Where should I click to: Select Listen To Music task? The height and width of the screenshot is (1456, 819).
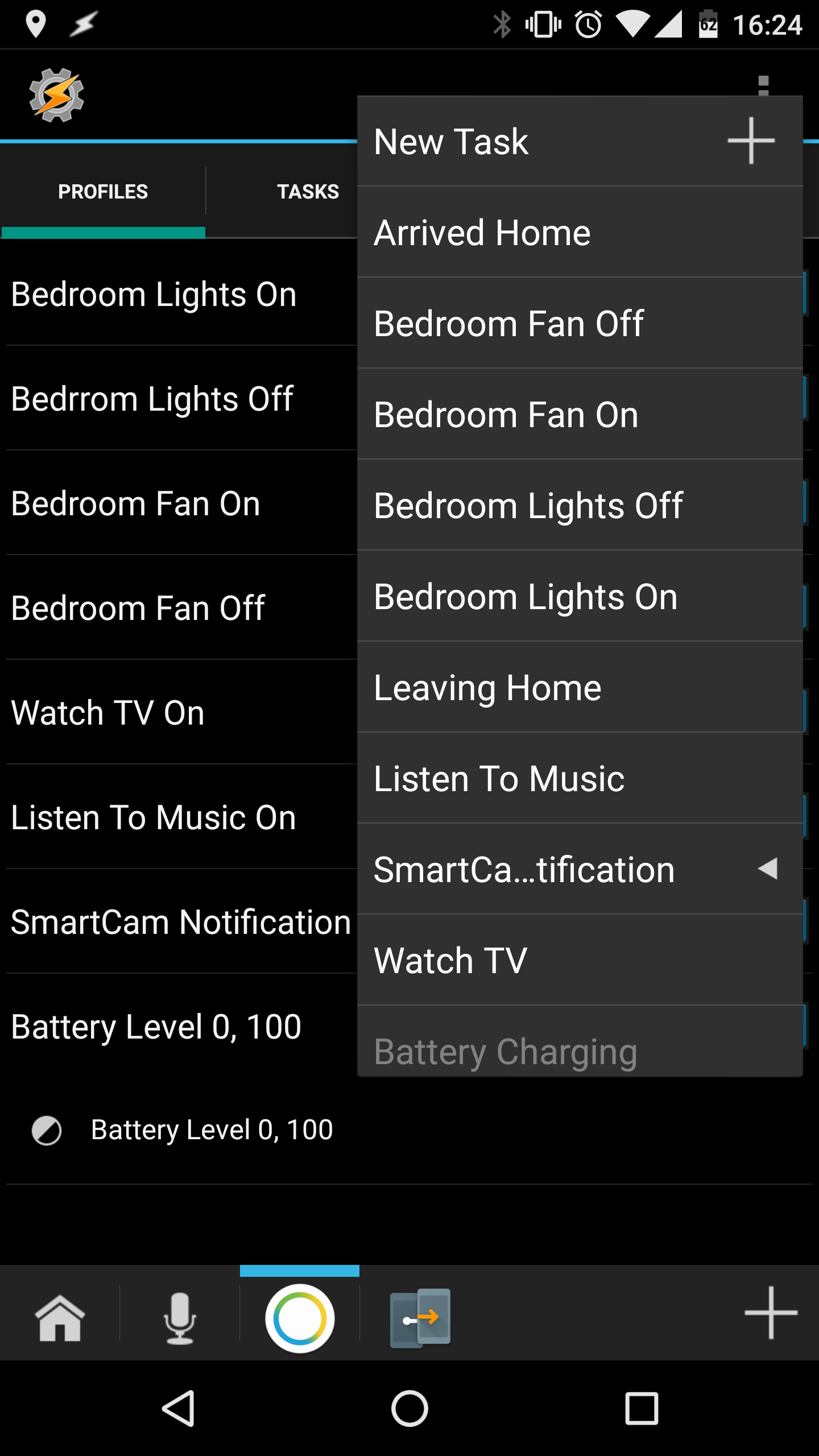pos(580,778)
